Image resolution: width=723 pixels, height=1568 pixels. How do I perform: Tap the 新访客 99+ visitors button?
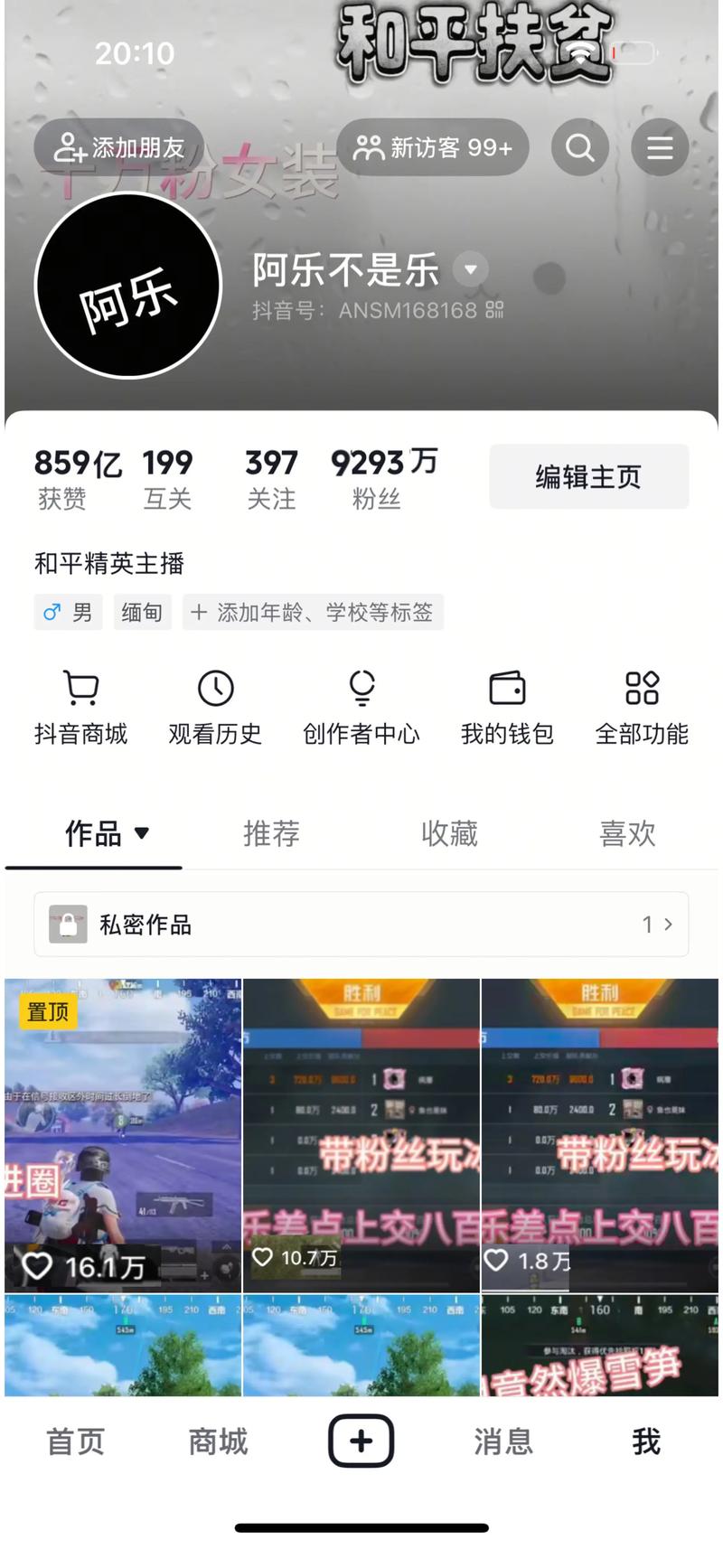point(434,147)
